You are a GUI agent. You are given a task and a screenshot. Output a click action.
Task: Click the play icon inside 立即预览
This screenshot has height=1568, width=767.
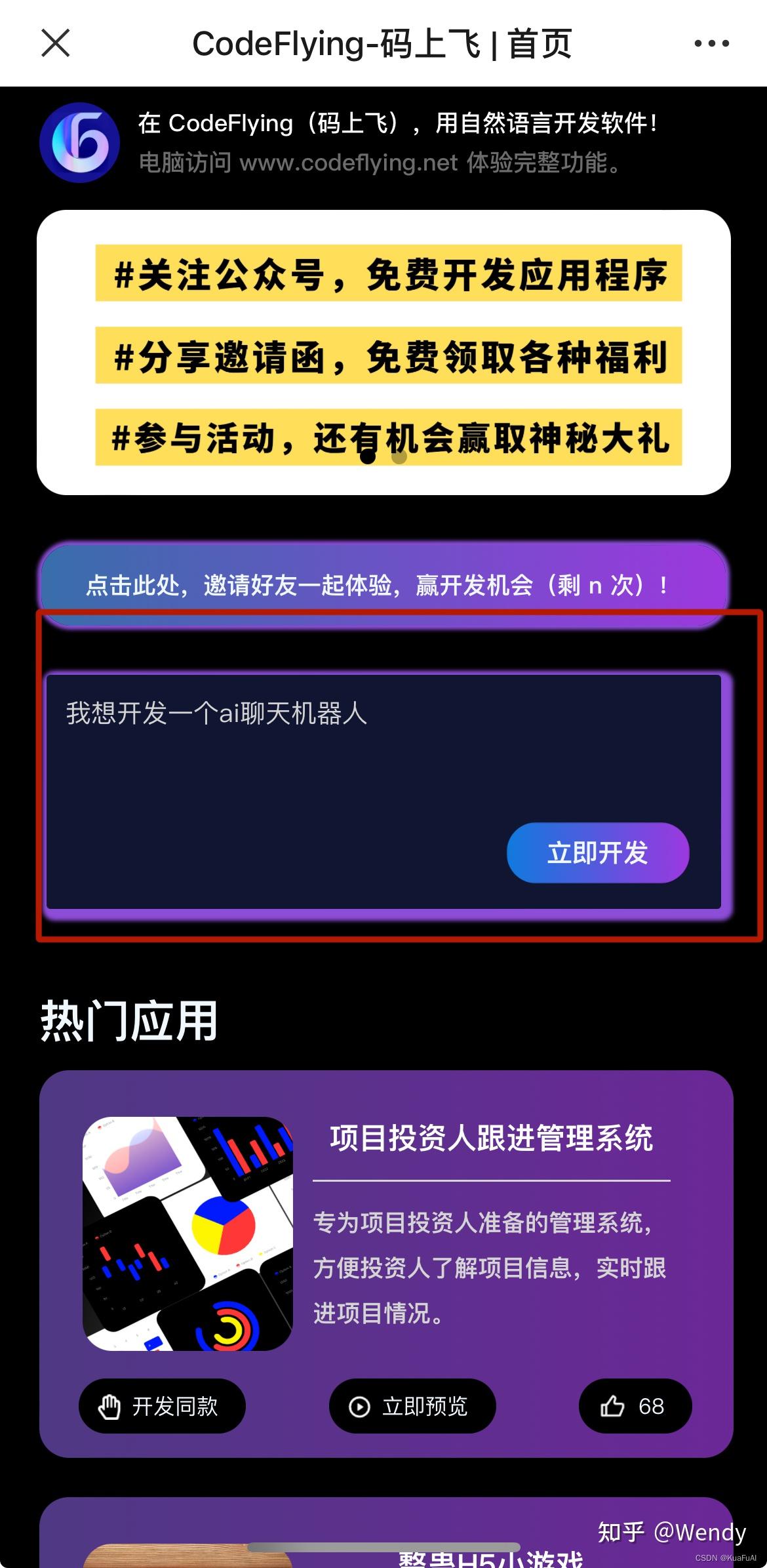360,1406
